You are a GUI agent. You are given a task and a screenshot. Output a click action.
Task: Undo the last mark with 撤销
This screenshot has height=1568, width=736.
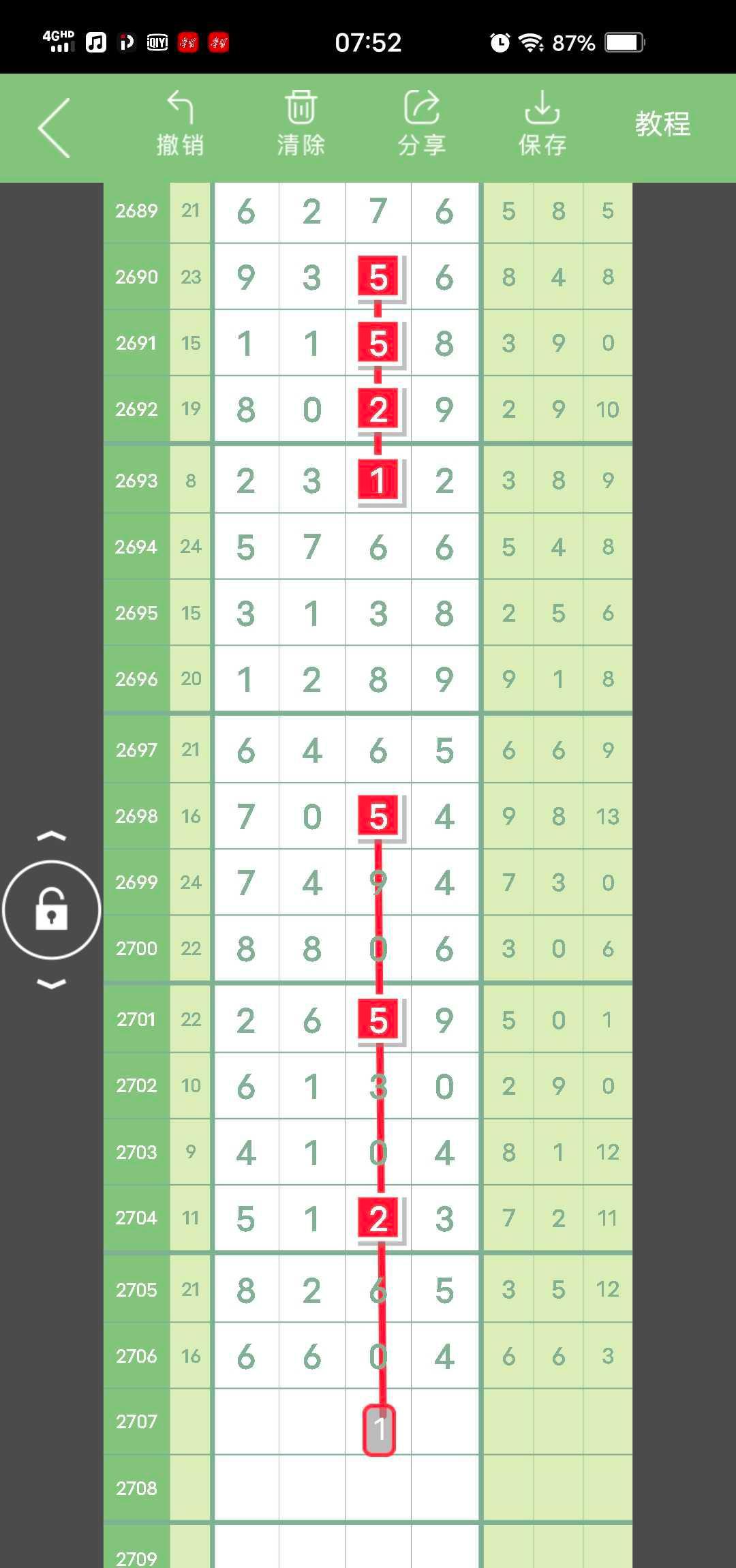180,124
